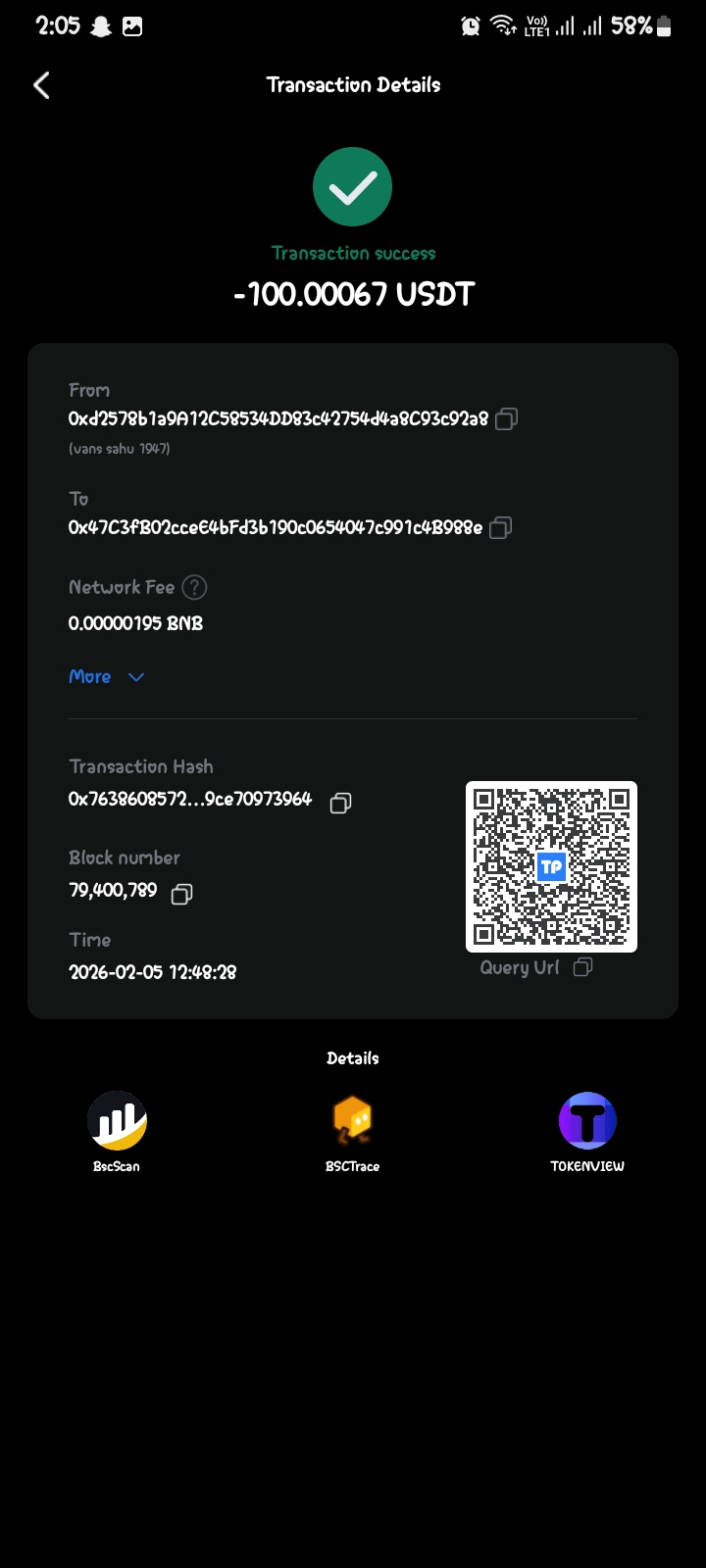Expand the More section
706x1568 pixels.
tap(106, 677)
